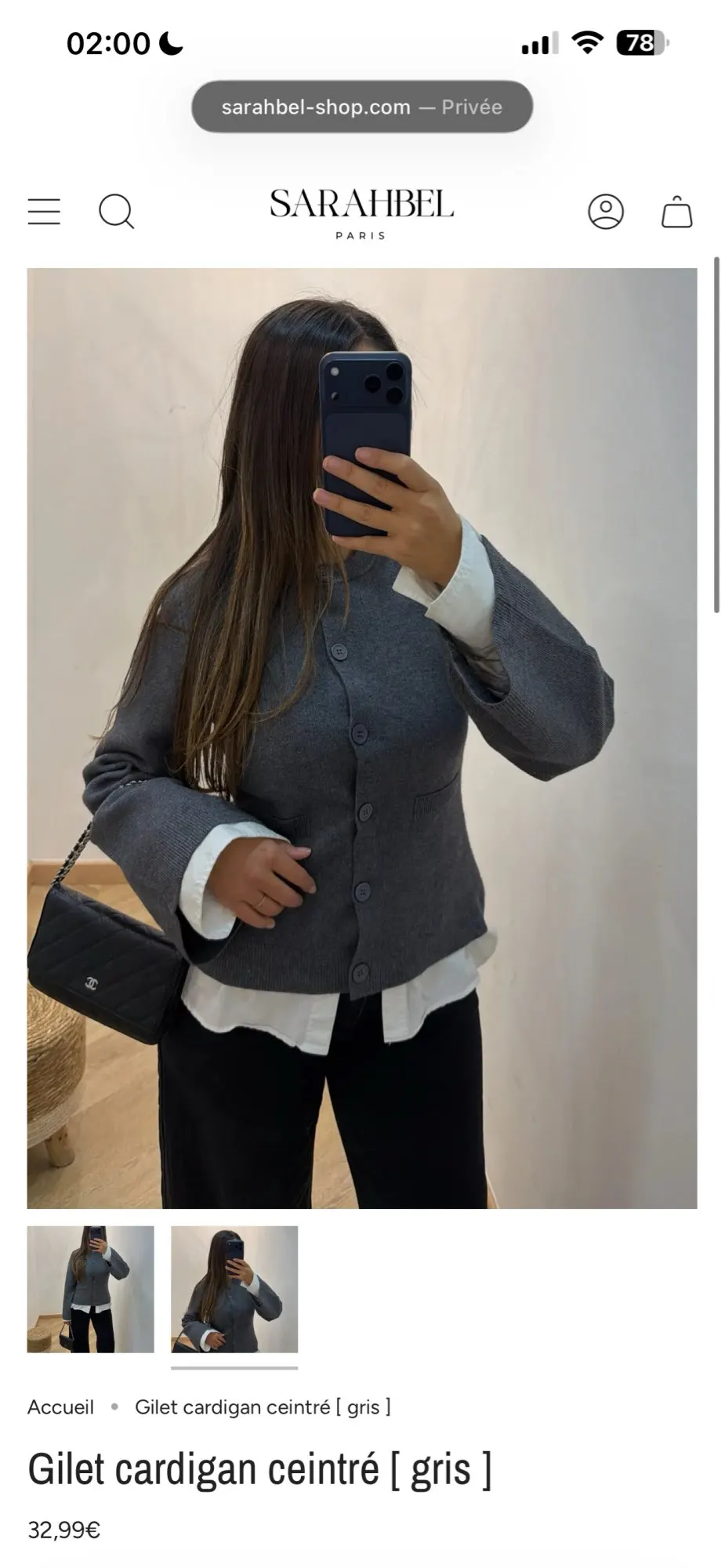
Task: Select the first product thumbnail
Action: coord(91,1289)
